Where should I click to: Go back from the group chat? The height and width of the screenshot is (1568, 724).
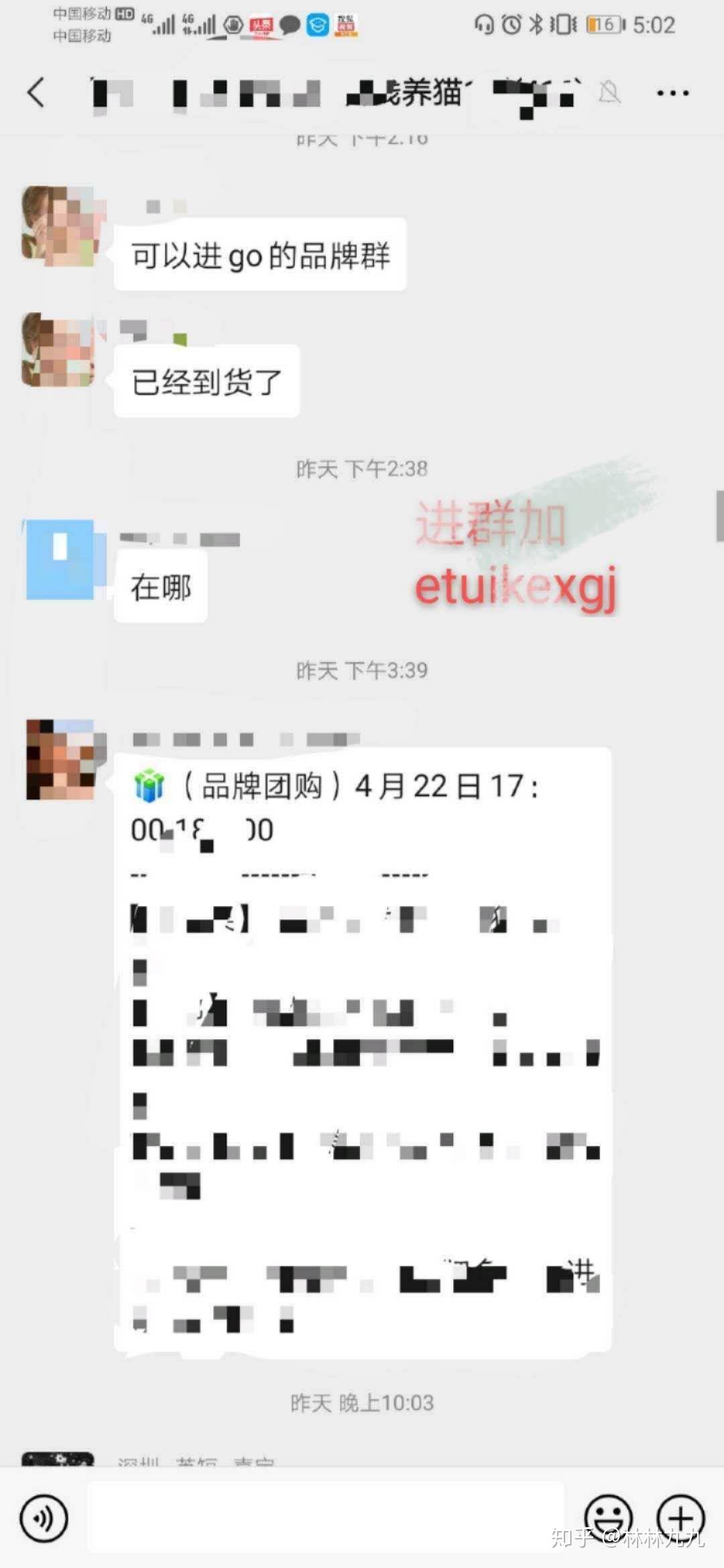coord(36,92)
